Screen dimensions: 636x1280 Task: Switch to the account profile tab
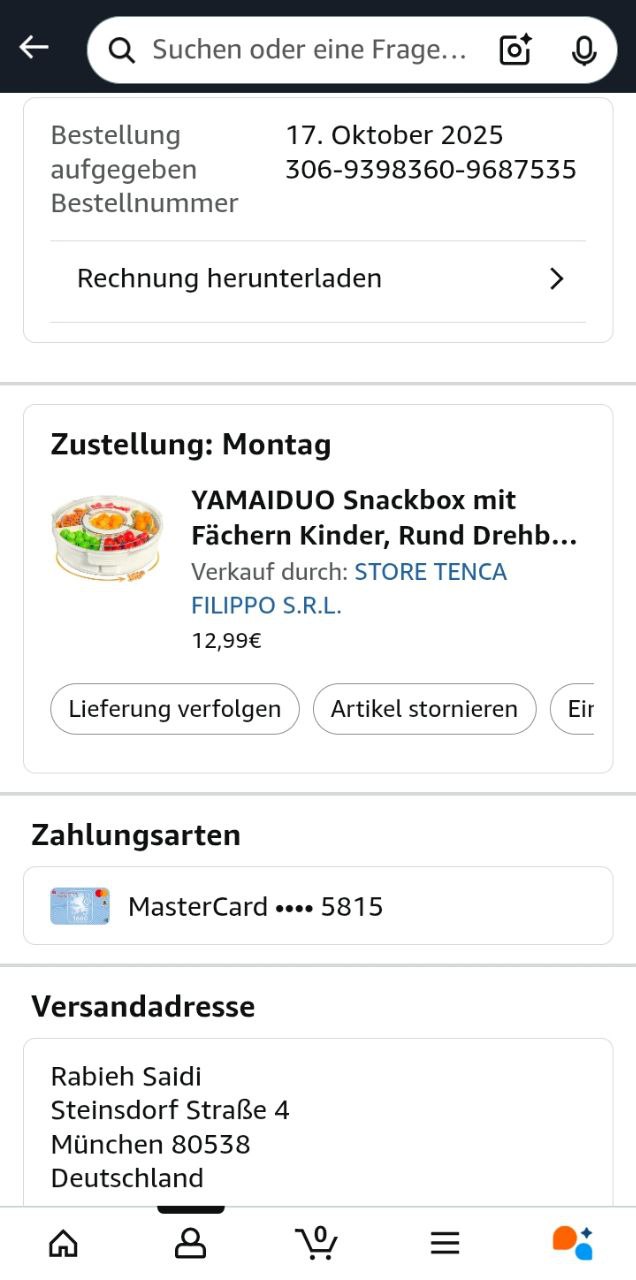click(190, 1243)
